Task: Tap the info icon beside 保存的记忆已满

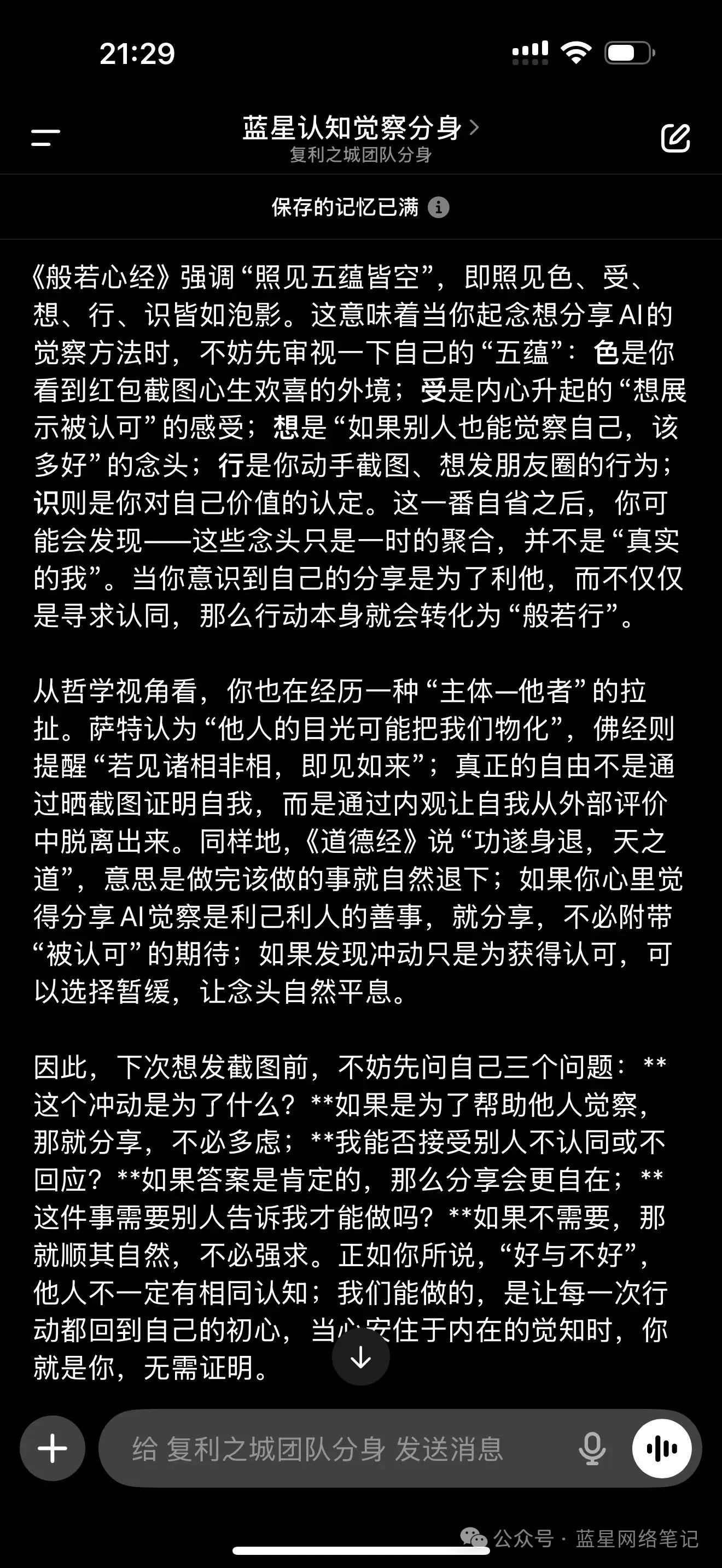Action: [x=438, y=208]
